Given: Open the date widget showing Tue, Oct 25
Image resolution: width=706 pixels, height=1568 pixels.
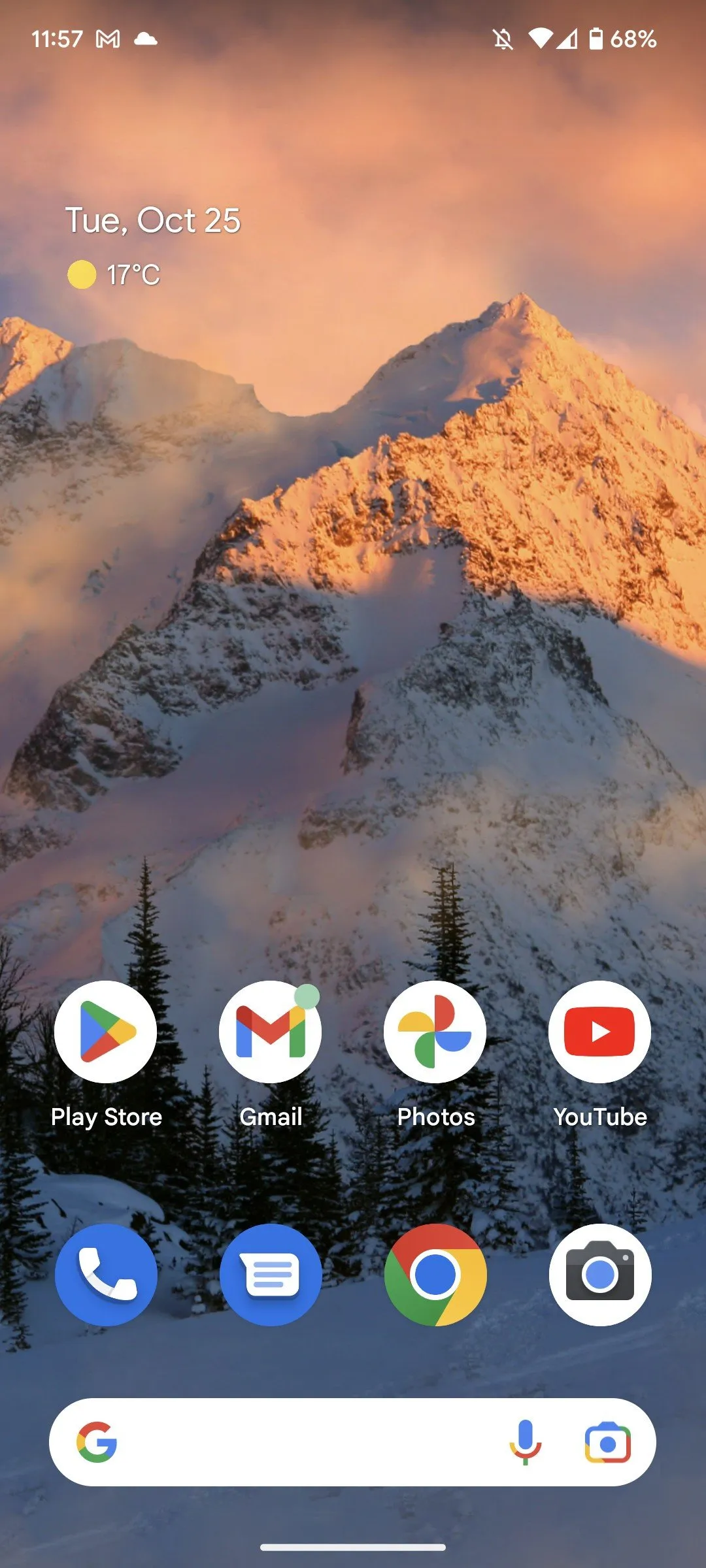Looking at the screenshot, I should (153, 221).
